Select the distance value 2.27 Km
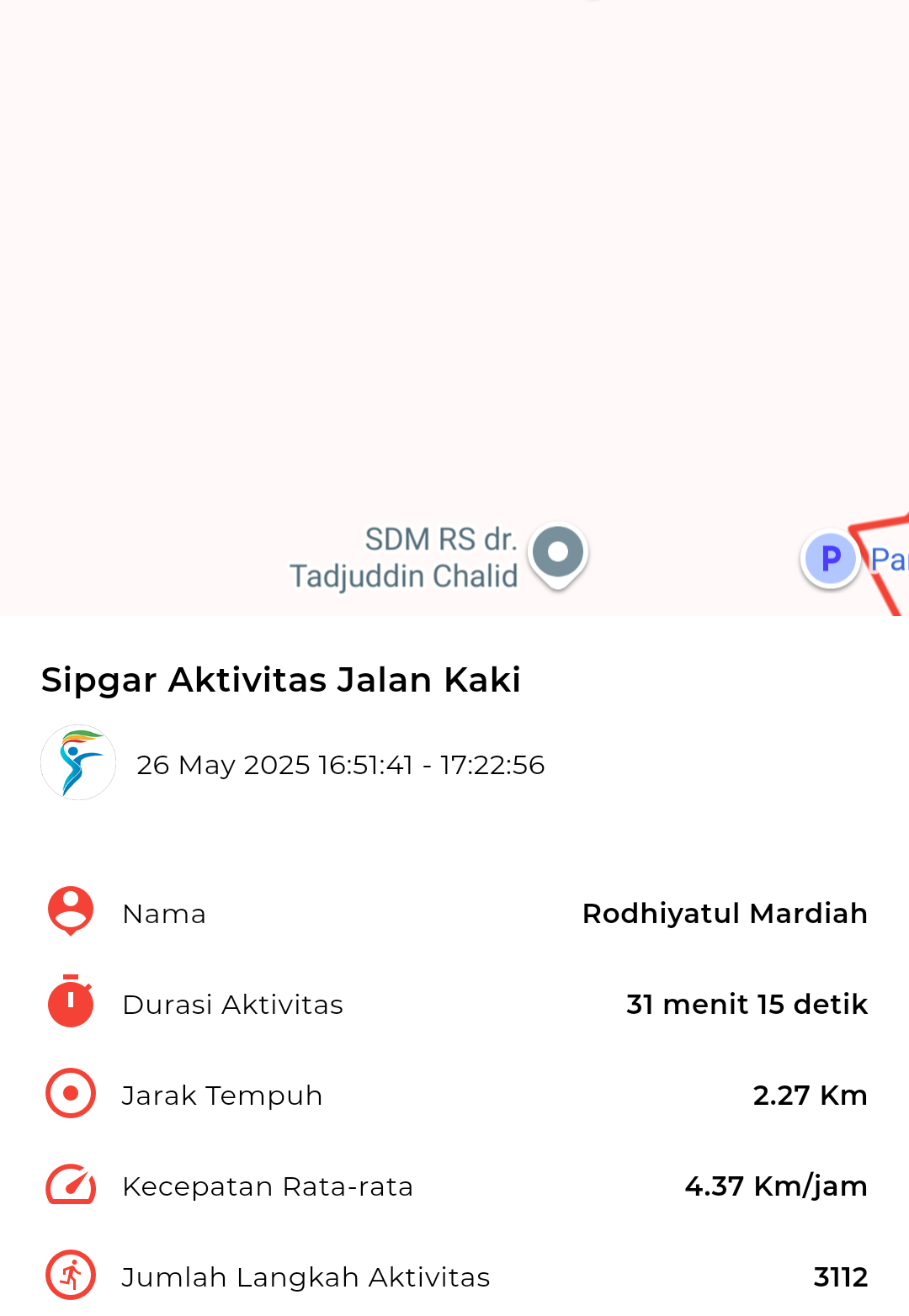This screenshot has width=909, height=1316. point(811,1094)
